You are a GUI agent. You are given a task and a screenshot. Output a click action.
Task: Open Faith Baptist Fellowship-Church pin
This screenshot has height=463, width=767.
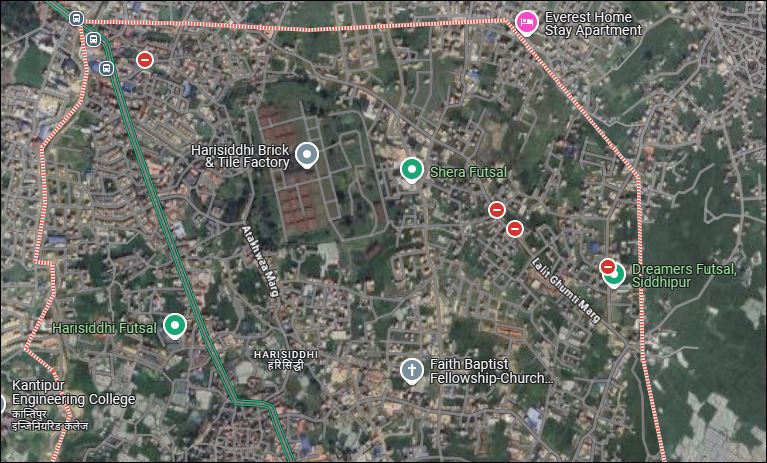[411, 370]
